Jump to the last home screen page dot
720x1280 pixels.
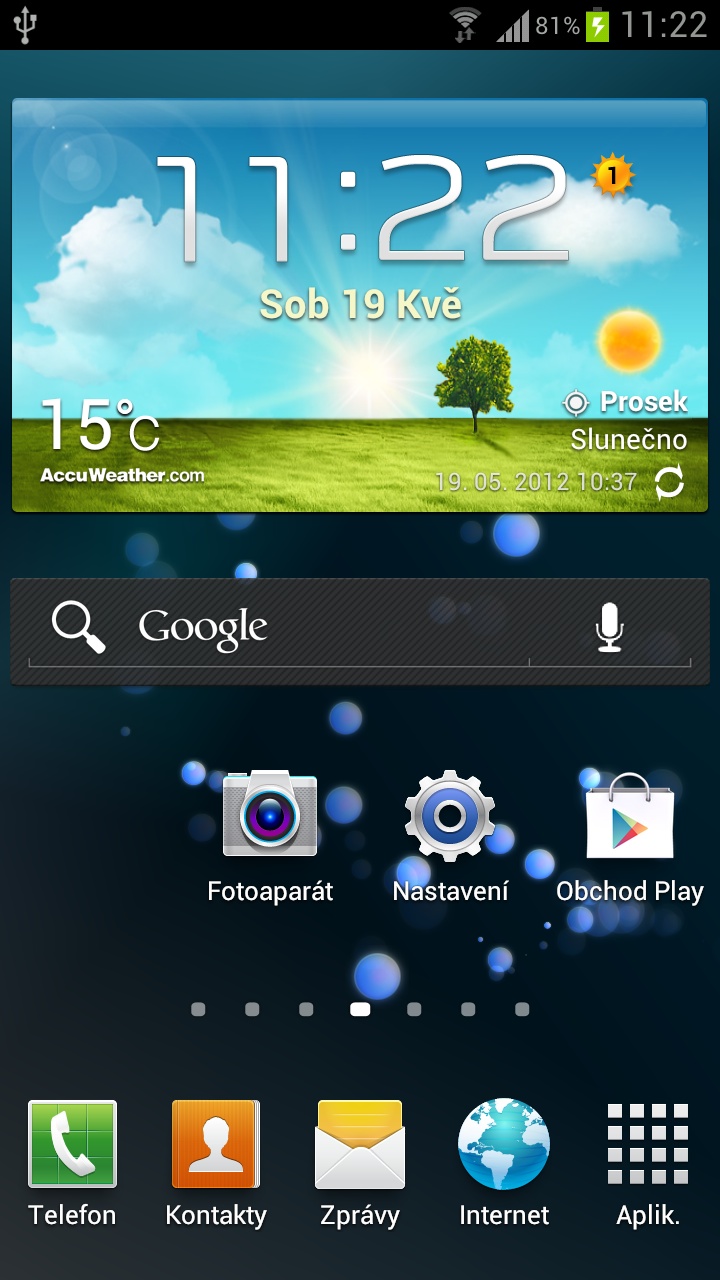point(522,1010)
